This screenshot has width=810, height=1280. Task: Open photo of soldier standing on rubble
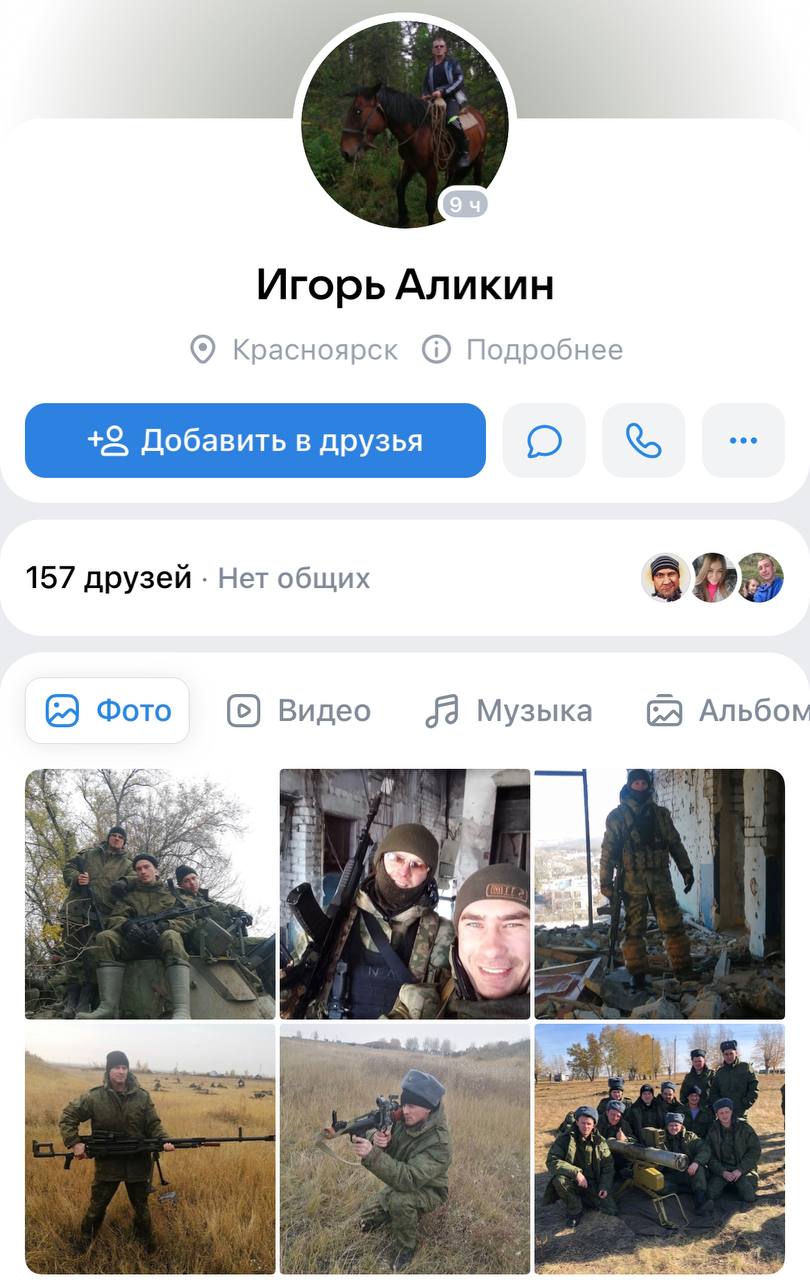click(x=660, y=893)
